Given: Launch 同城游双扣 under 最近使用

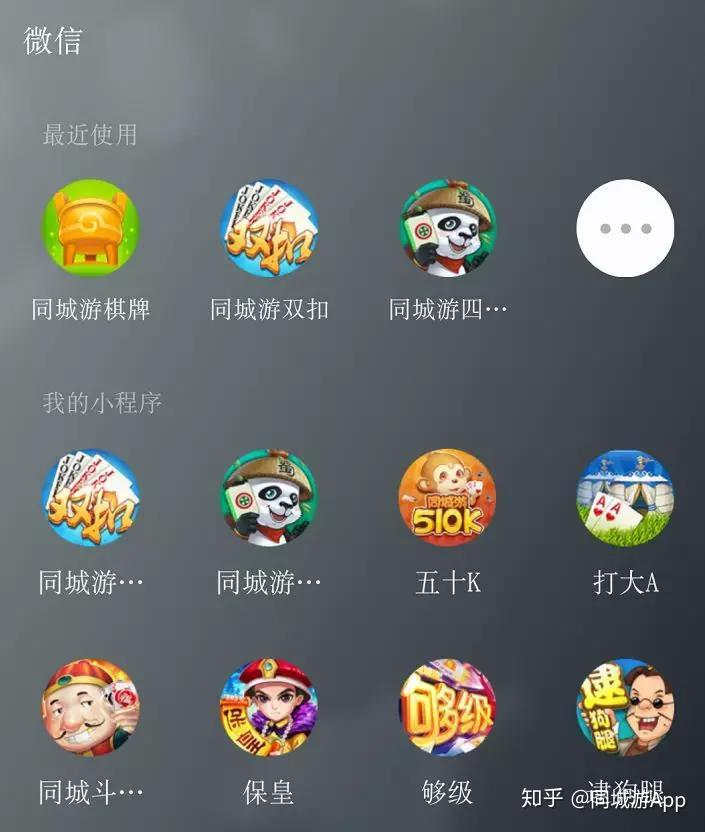Looking at the screenshot, I should [268, 228].
